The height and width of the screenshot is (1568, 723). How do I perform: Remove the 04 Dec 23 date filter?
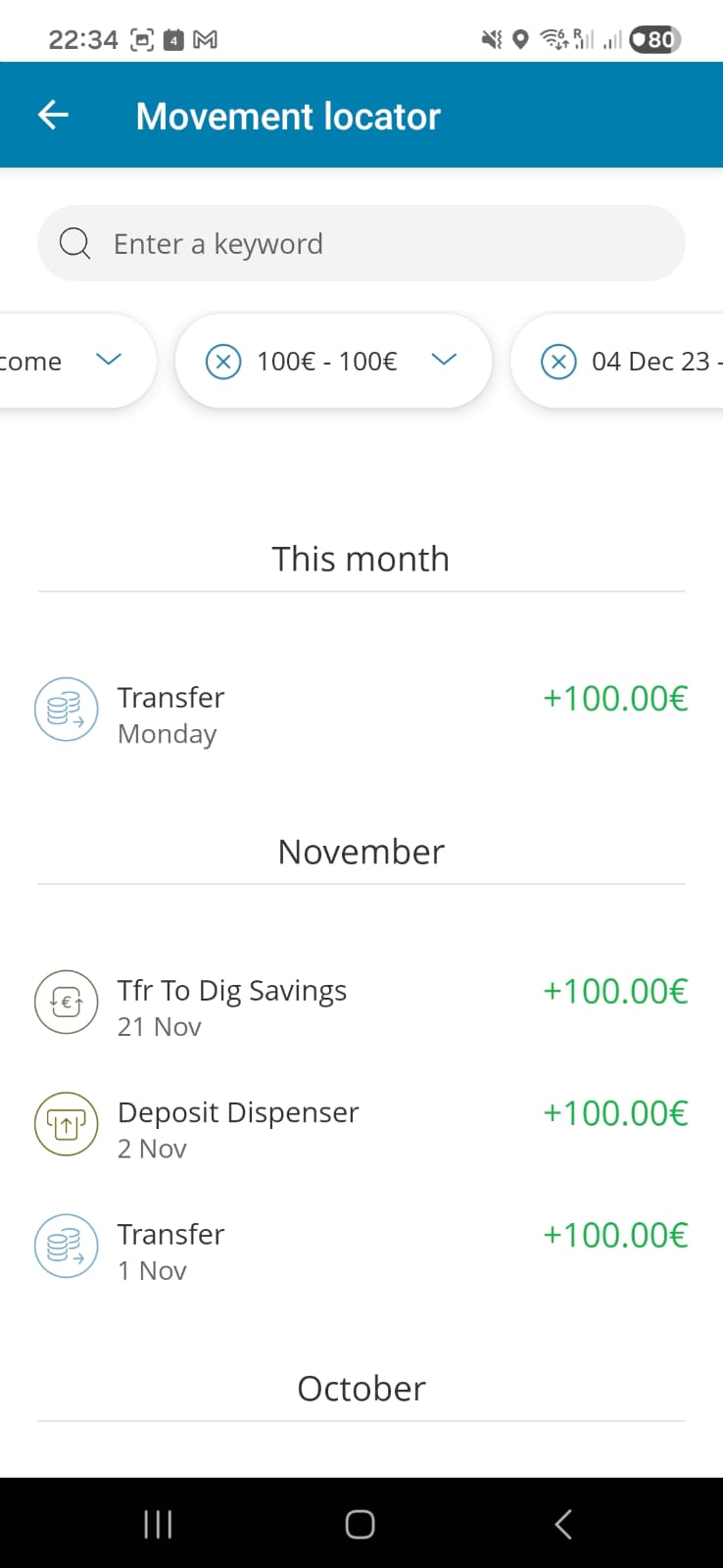pyautogui.click(x=558, y=362)
